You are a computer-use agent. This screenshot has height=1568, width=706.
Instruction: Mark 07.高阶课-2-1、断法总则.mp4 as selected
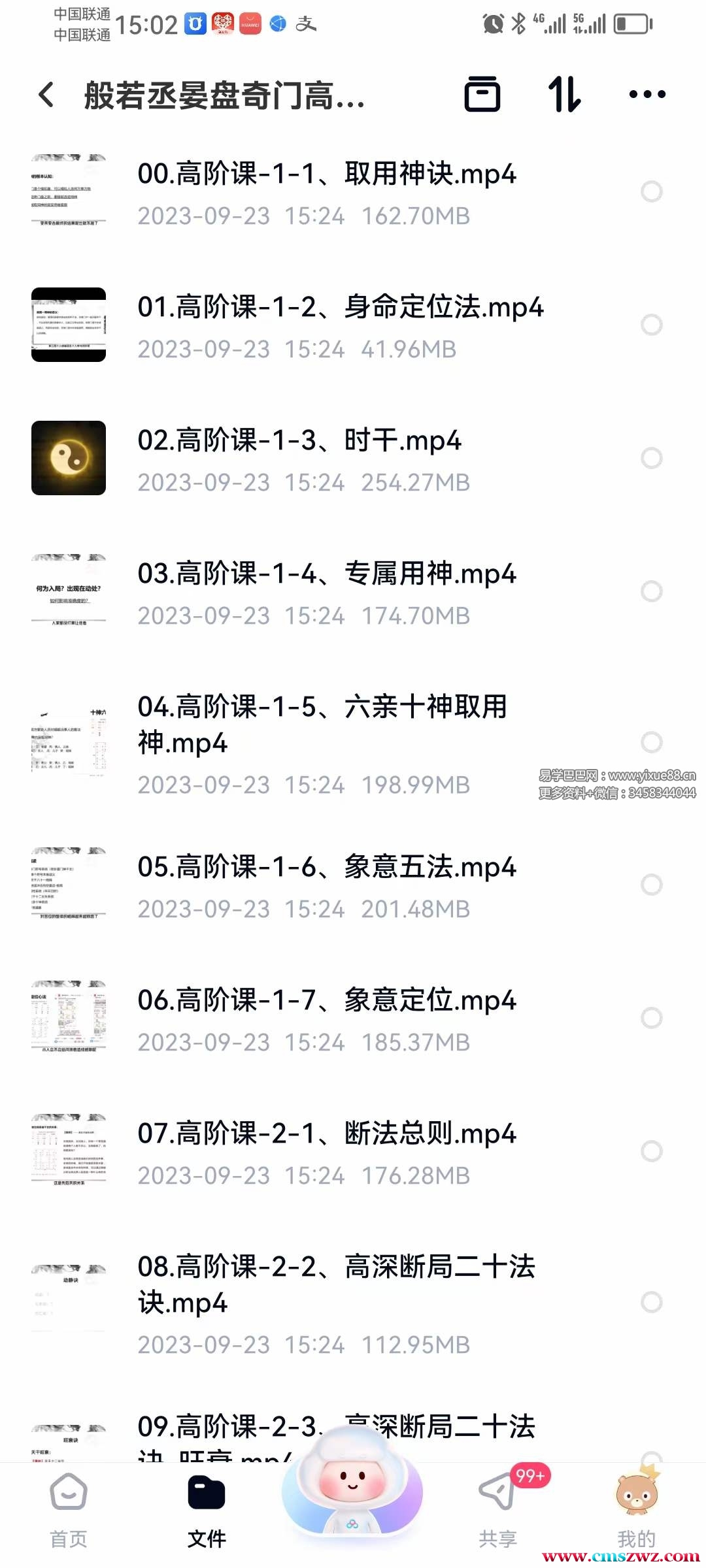pos(651,1151)
